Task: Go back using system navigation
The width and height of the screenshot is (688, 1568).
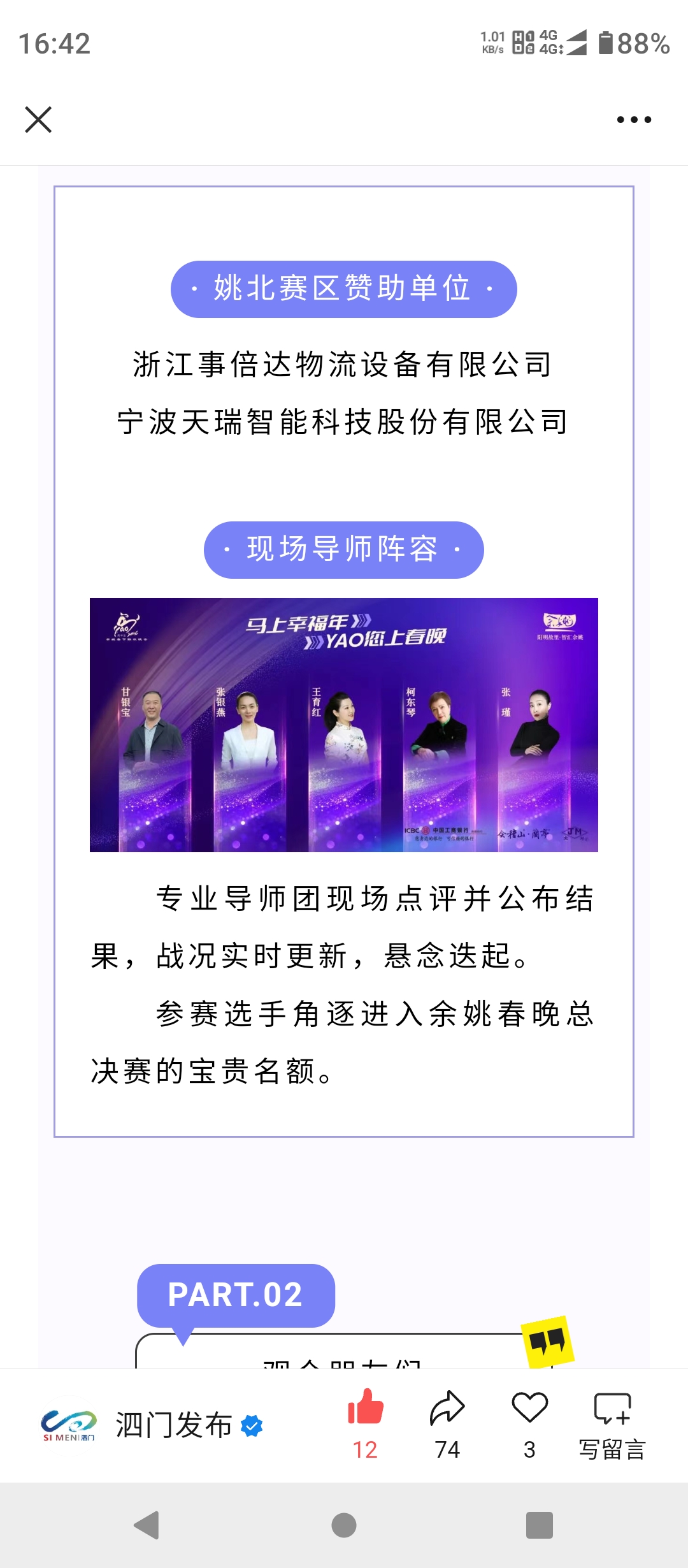Action: coord(147,1525)
